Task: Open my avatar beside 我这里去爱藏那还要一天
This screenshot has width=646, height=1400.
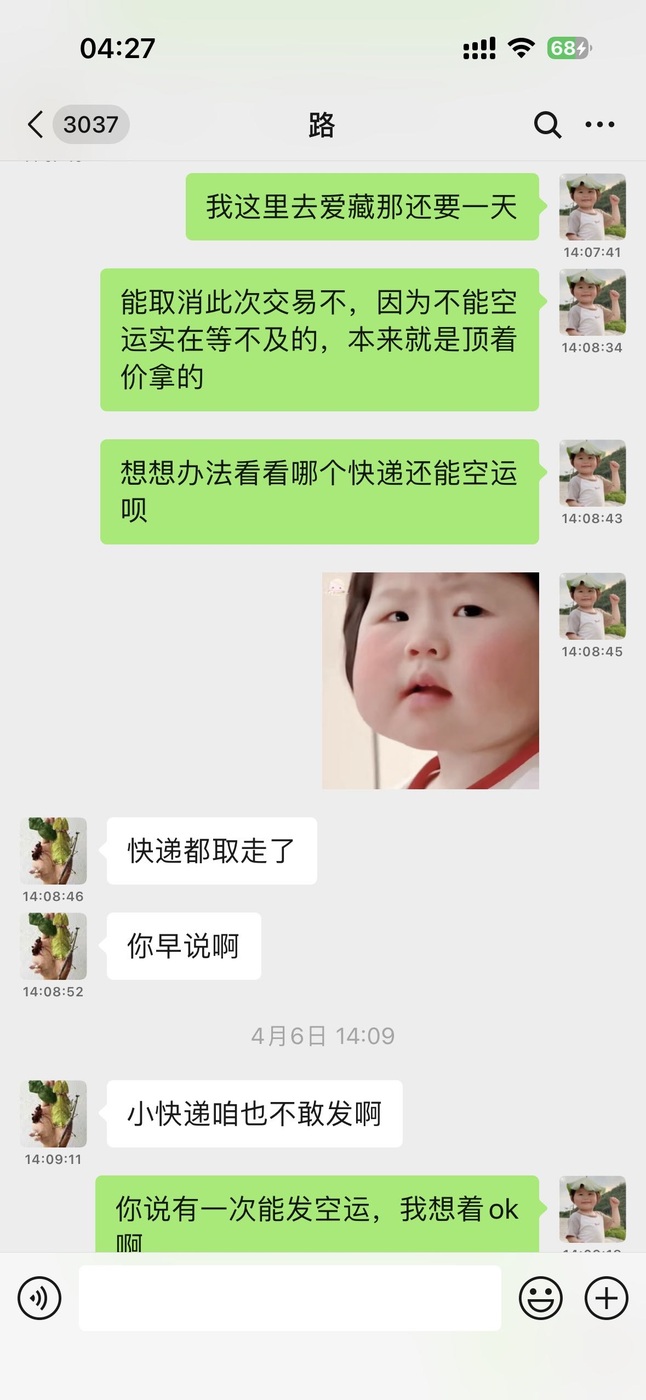Action: [x=593, y=207]
